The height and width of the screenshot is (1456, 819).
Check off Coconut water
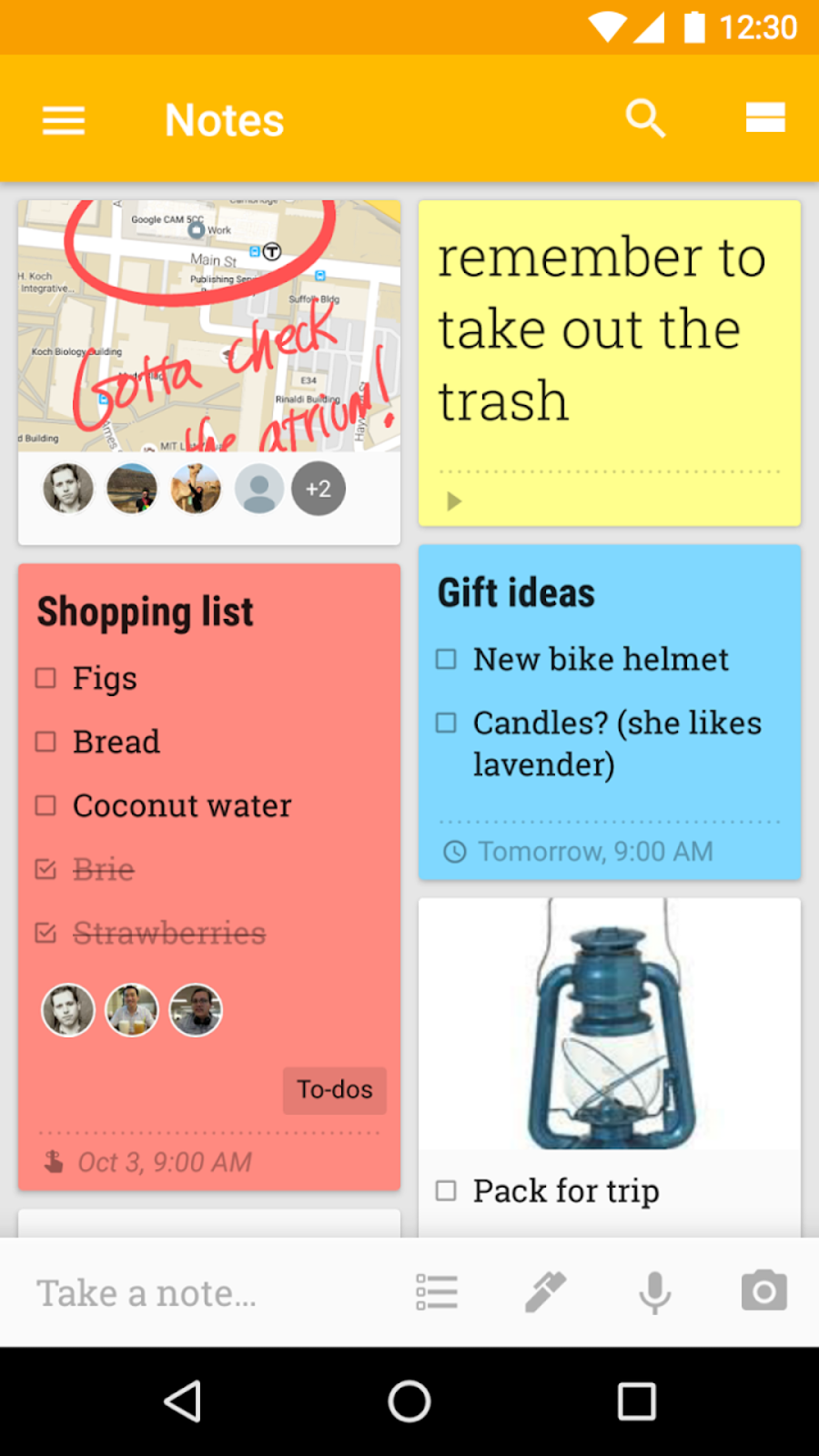[45, 805]
